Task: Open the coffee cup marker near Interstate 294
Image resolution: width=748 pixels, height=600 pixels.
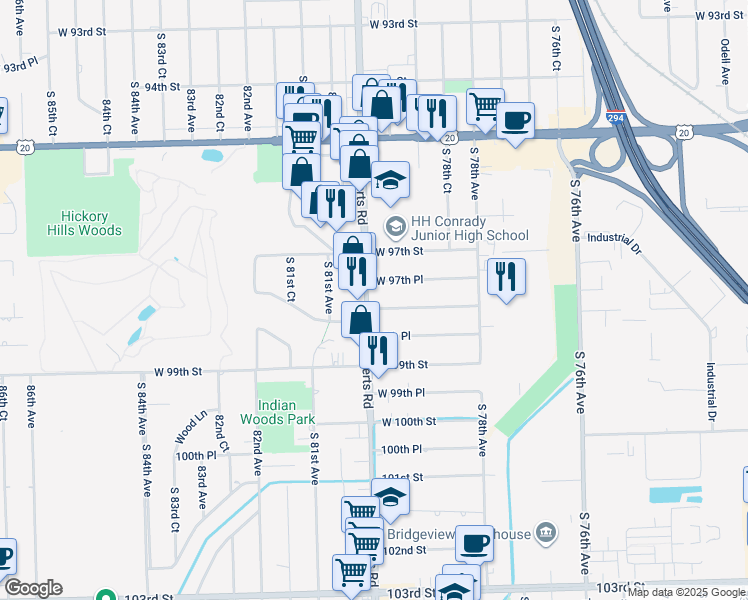Action: point(515,120)
